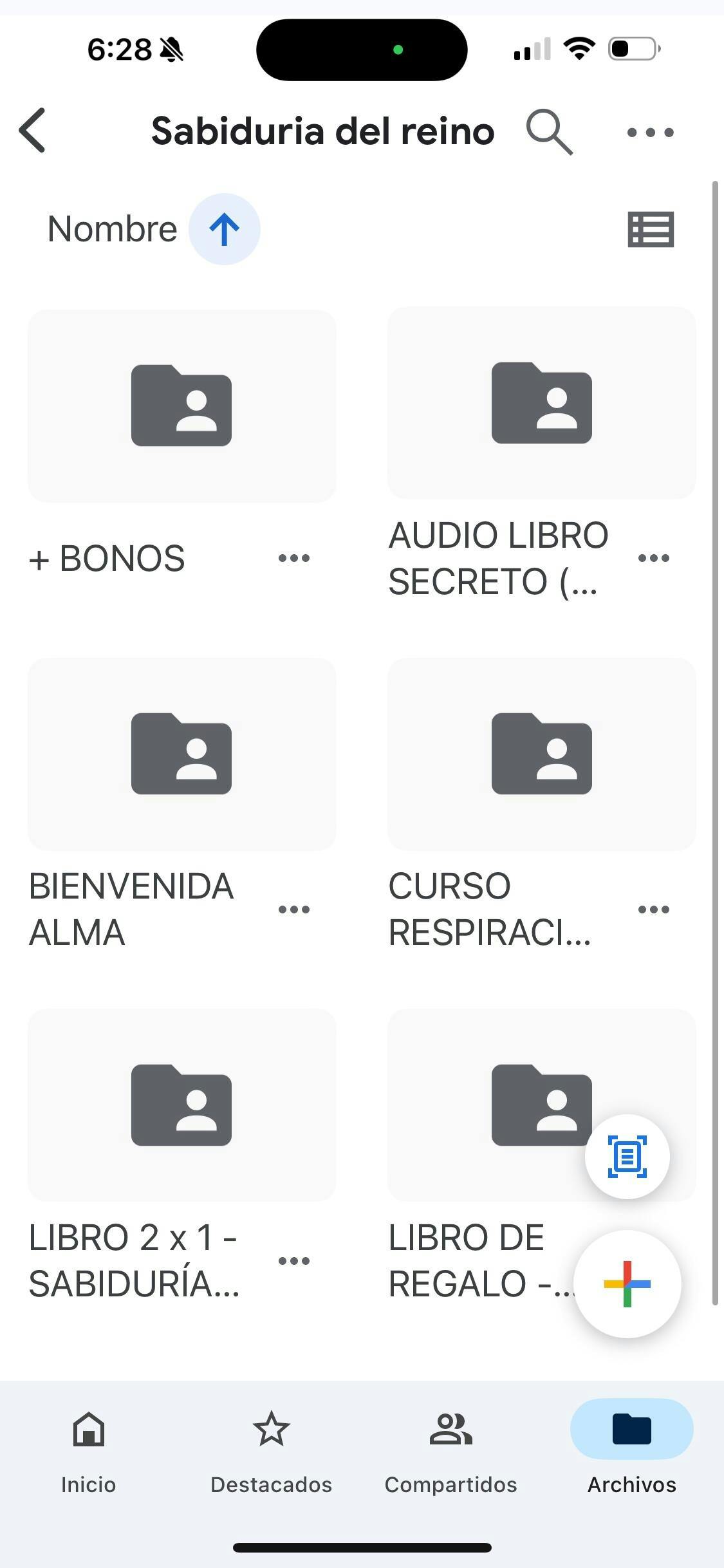Show more options for LIBRO 2 x 1

(294, 1261)
